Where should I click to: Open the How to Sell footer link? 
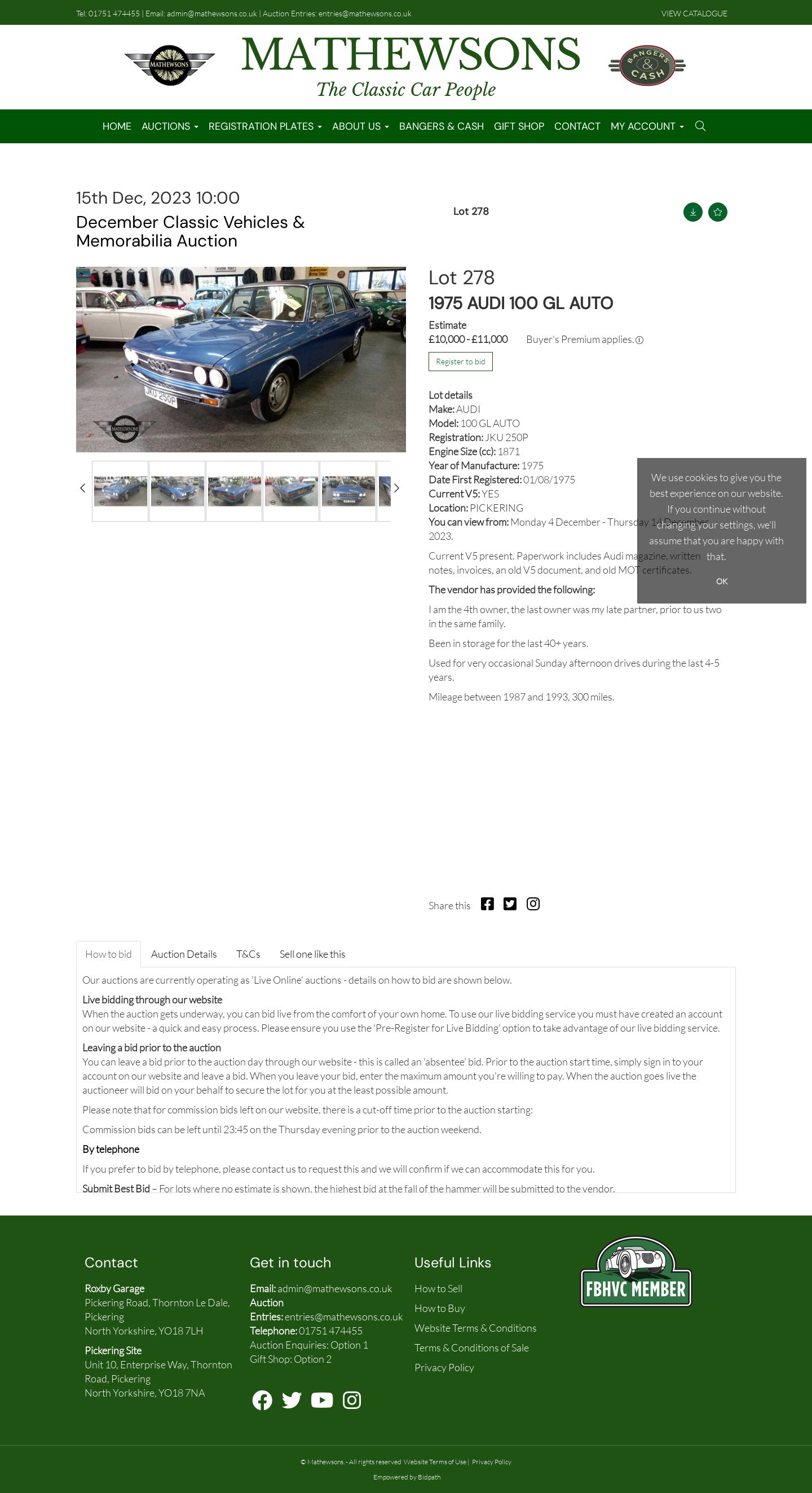(x=438, y=1288)
